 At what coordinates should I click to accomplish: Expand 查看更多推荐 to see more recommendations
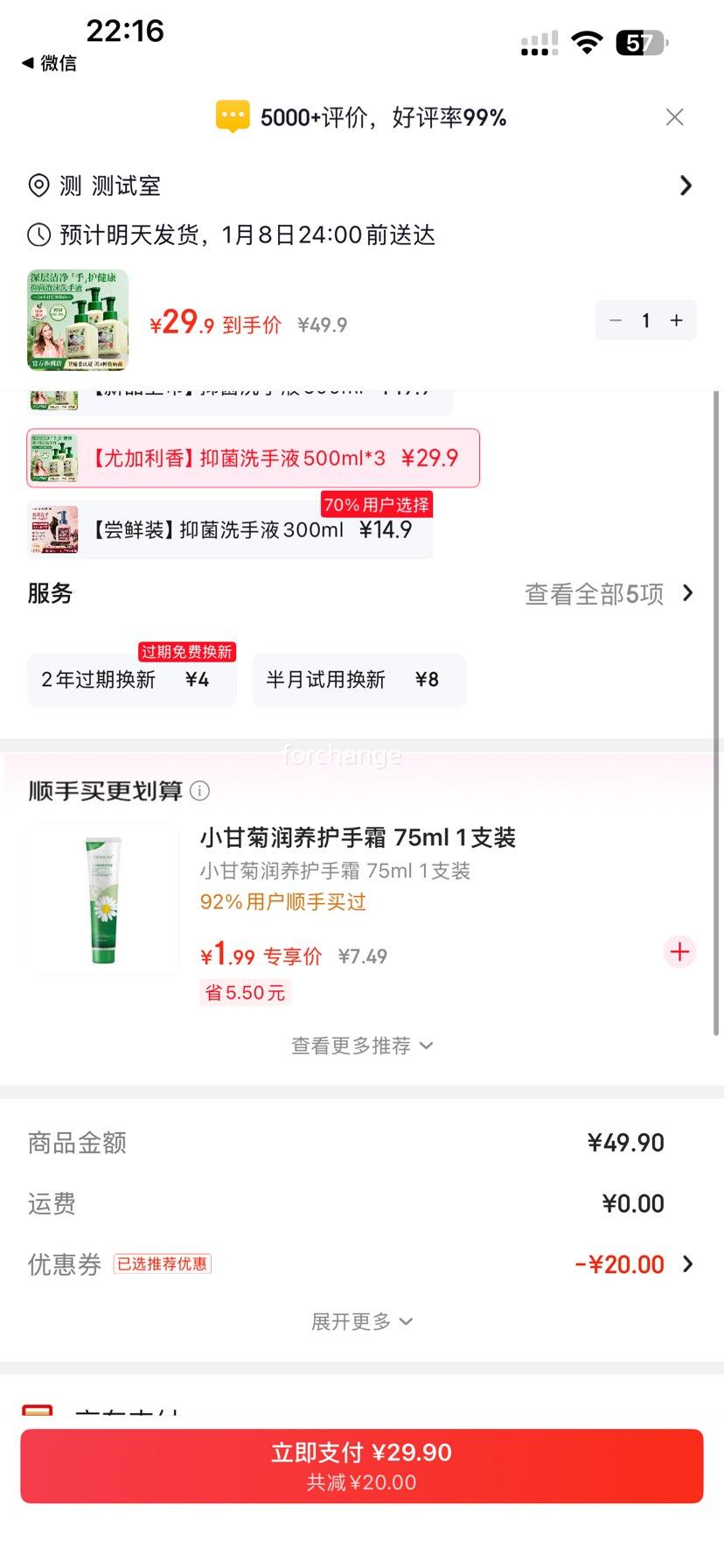point(362,1045)
